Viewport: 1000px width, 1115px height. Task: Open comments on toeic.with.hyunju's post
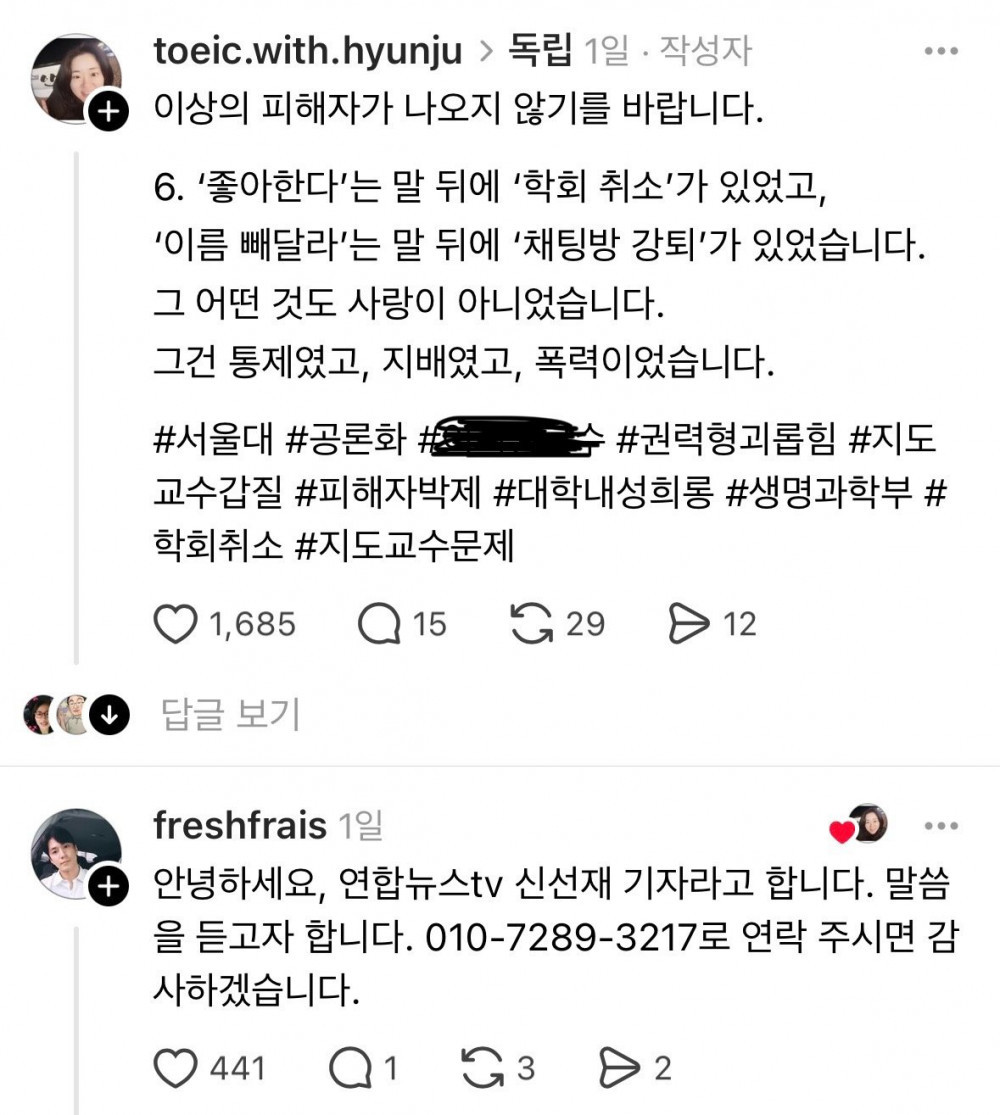pyautogui.click(x=379, y=625)
